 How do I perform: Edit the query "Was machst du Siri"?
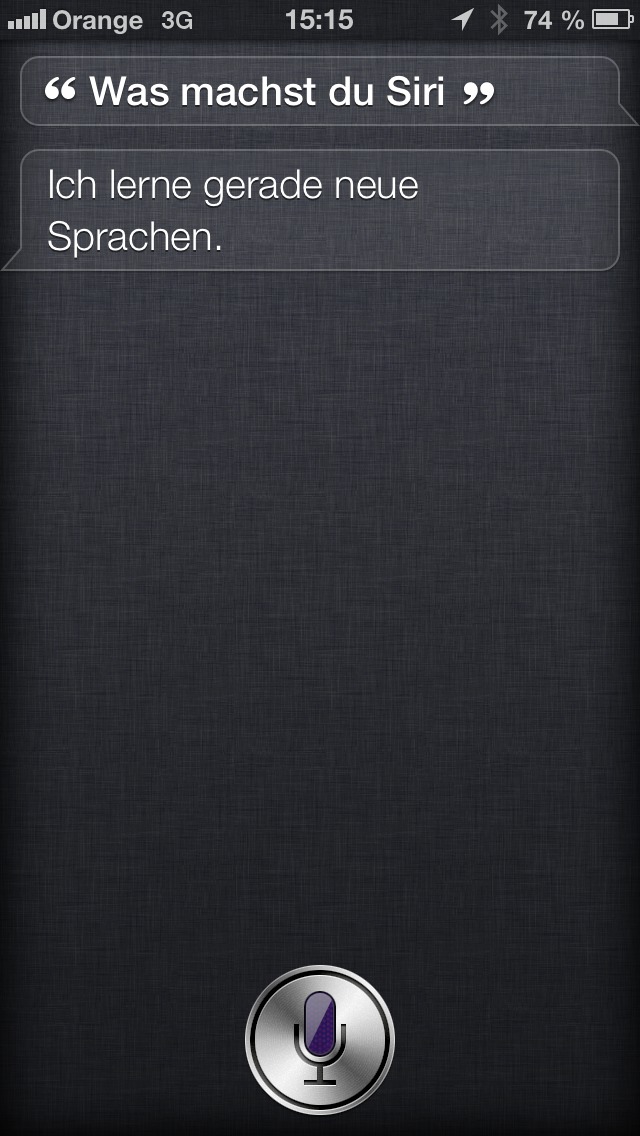tap(270, 92)
